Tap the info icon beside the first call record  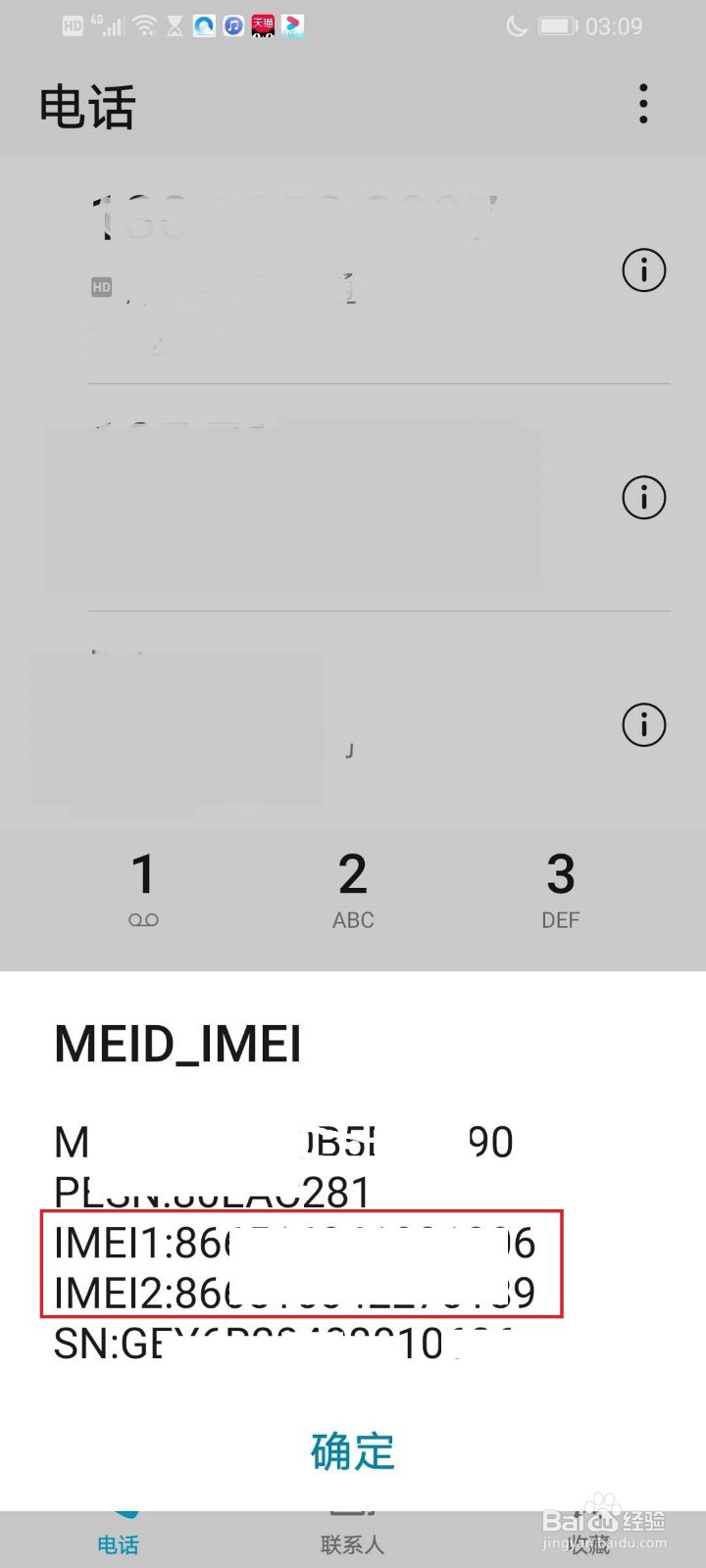click(x=643, y=271)
